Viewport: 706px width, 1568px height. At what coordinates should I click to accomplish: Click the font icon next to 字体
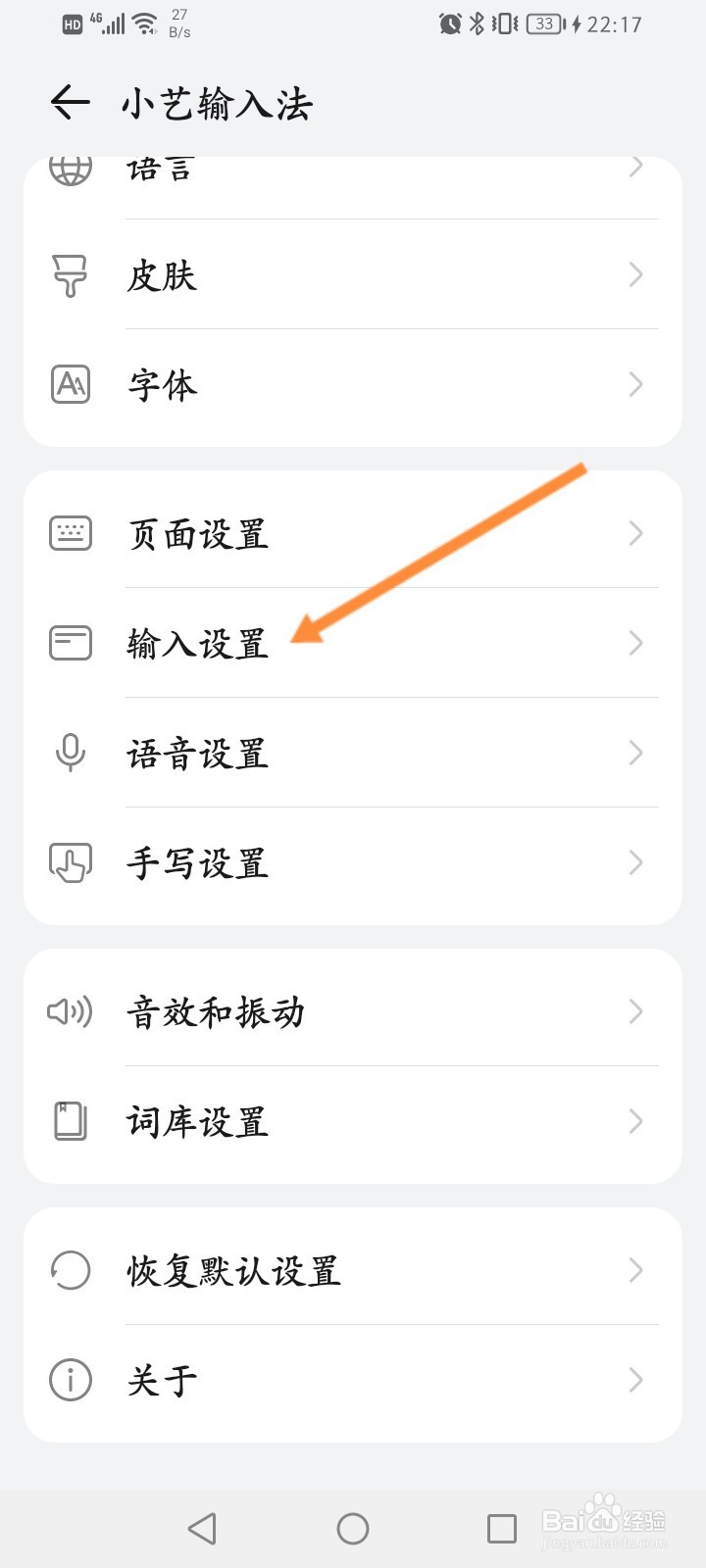coord(69,384)
